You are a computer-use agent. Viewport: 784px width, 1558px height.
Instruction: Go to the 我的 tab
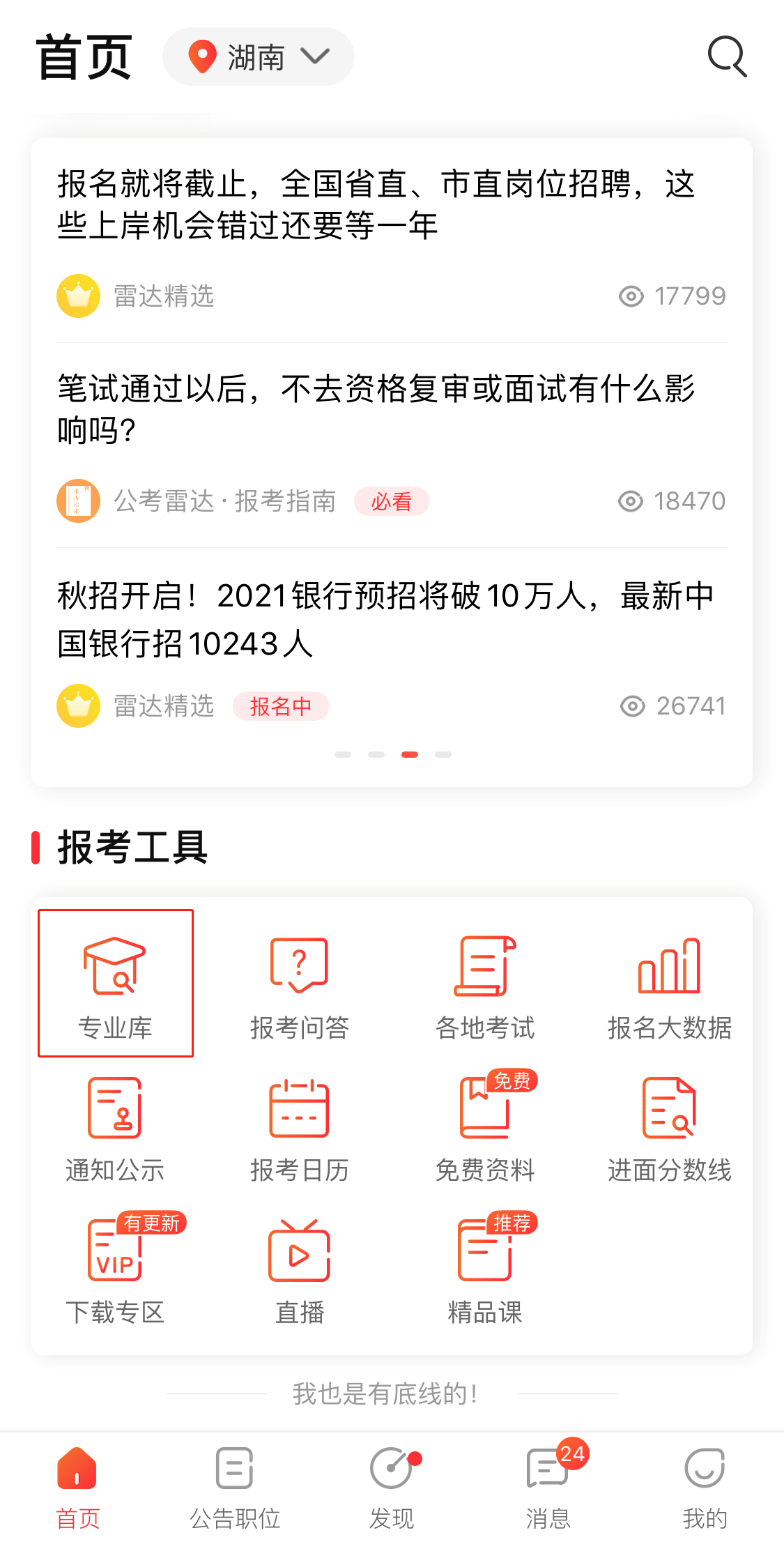705,1486
